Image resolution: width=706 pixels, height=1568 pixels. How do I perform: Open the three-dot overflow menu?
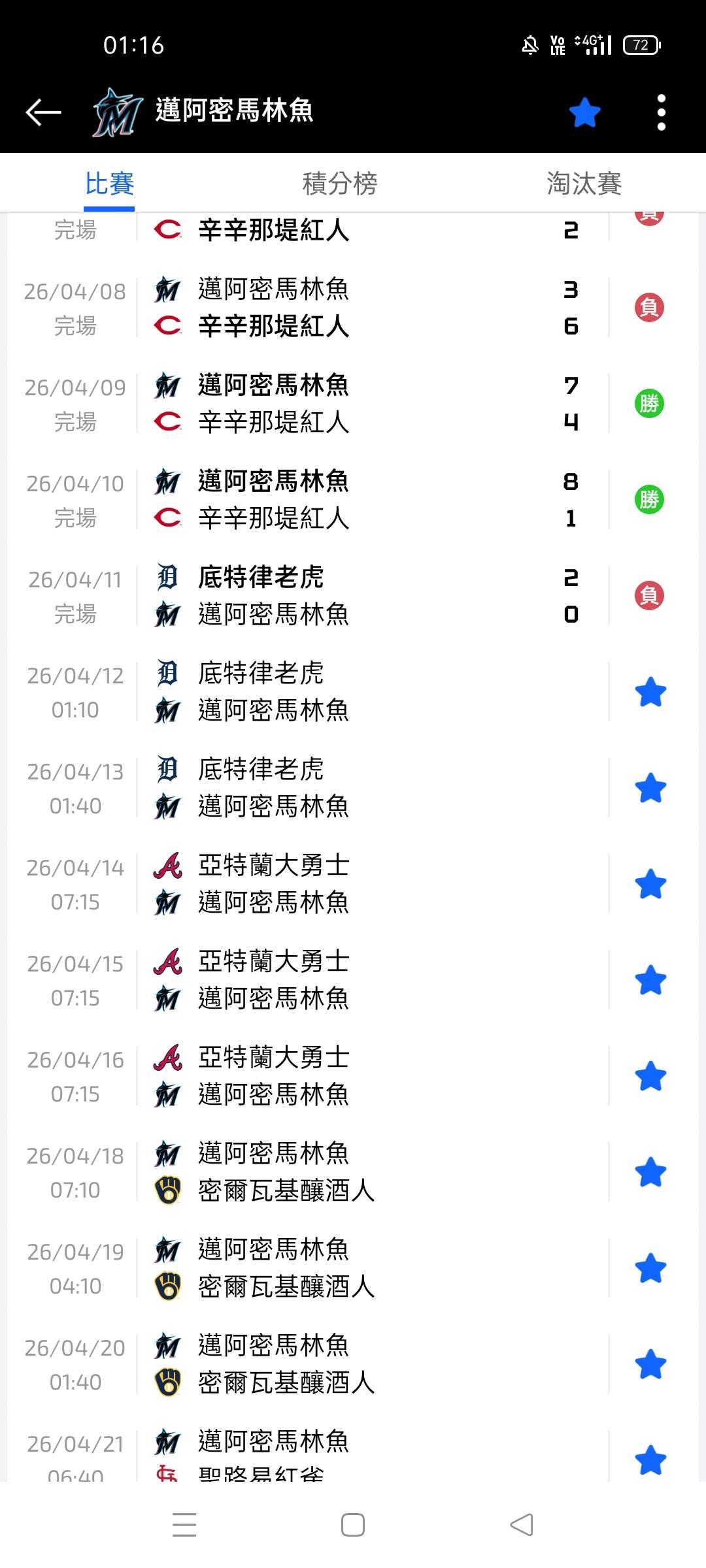[661, 112]
